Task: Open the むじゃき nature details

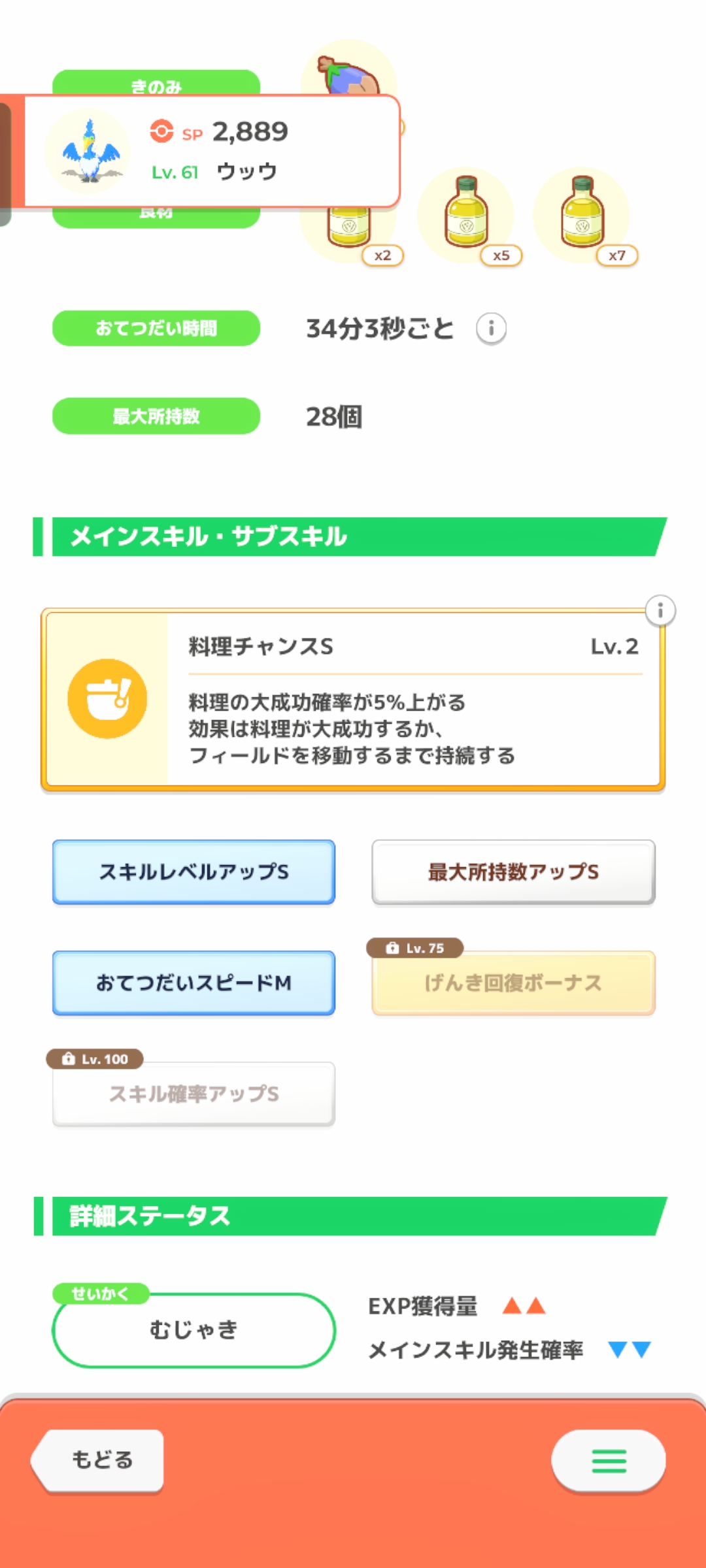Action: (193, 1330)
